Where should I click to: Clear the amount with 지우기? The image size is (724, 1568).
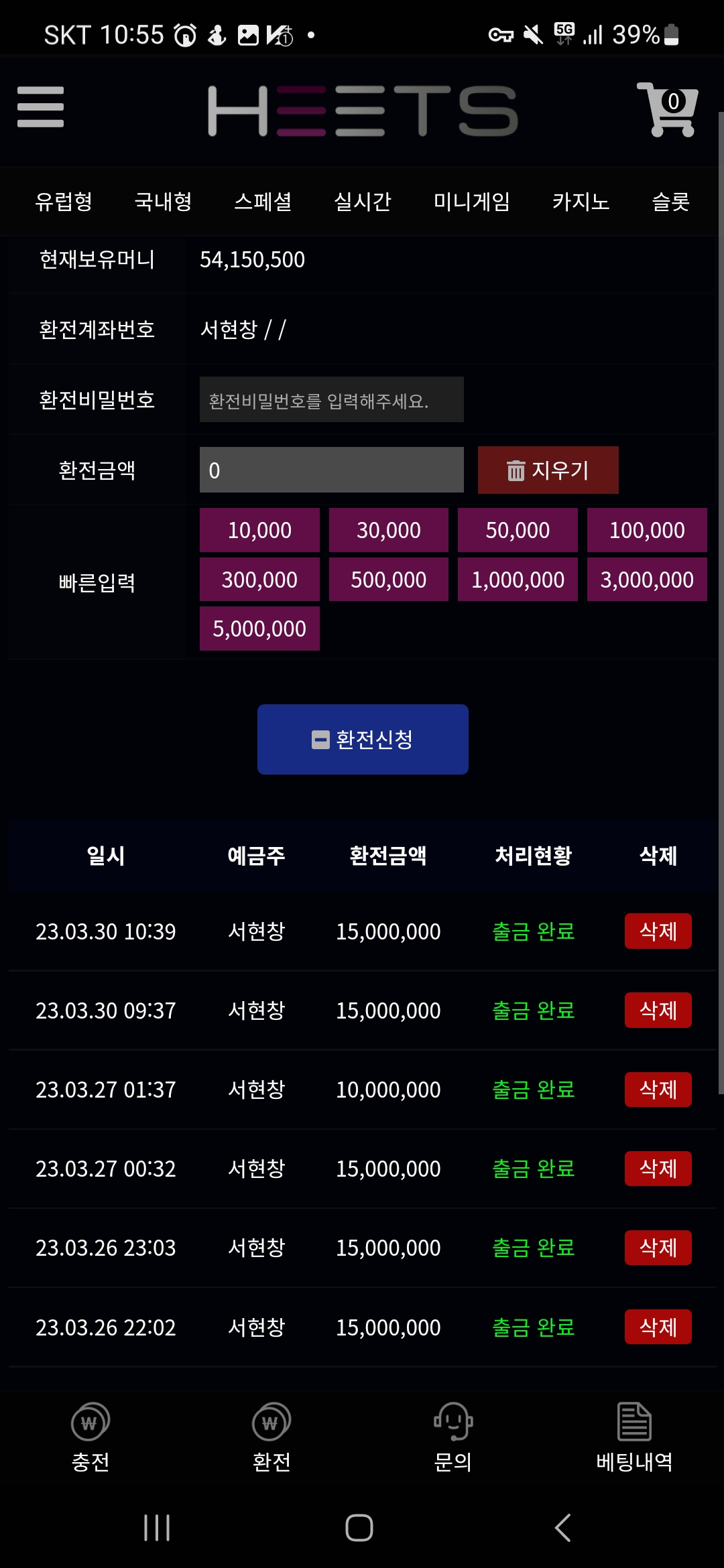click(548, 470)
